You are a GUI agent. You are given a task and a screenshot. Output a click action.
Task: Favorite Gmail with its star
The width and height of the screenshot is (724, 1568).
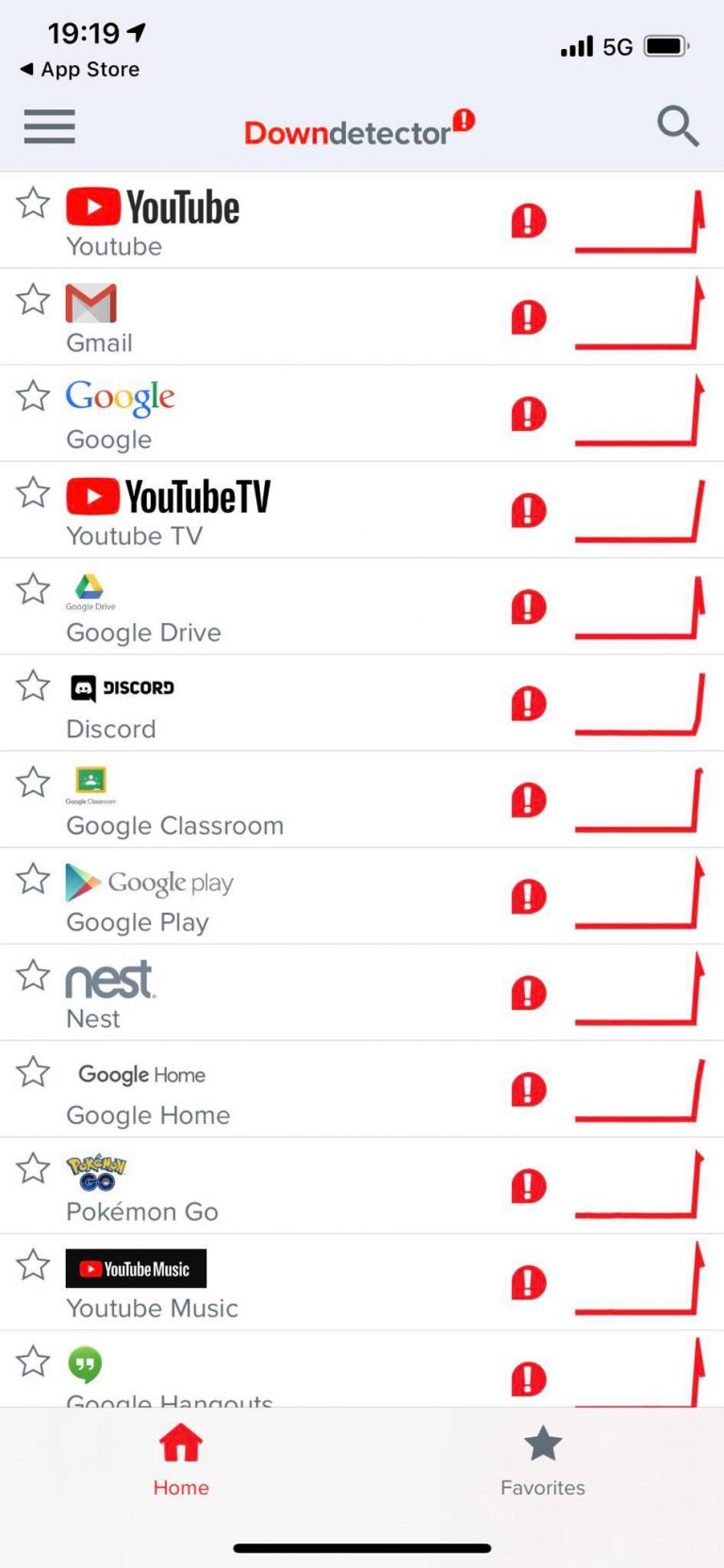(33, 300)
